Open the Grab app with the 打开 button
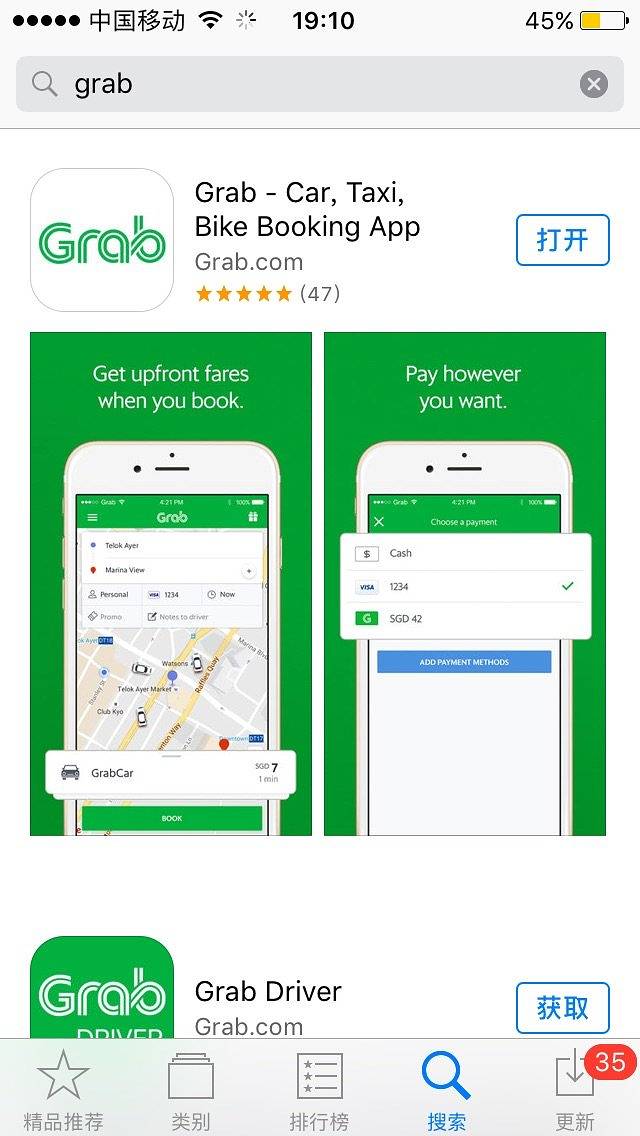Viewport: 640px width, 1136px height. tap(562, 240)
